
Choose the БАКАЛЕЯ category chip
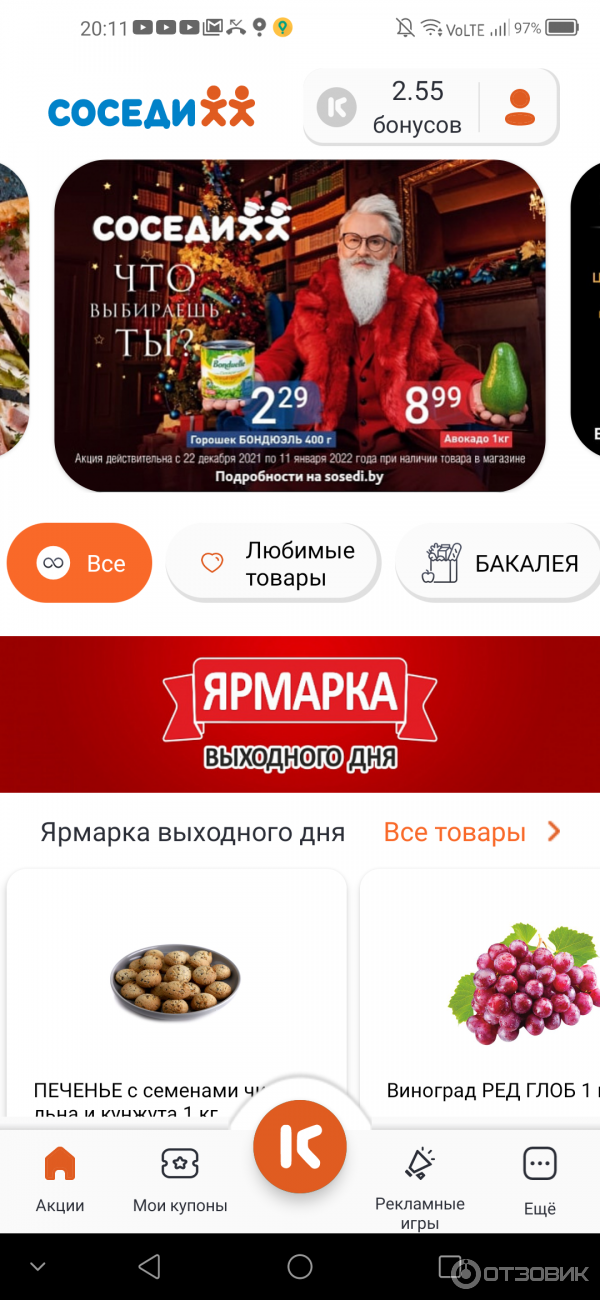[x=500, y=563]
